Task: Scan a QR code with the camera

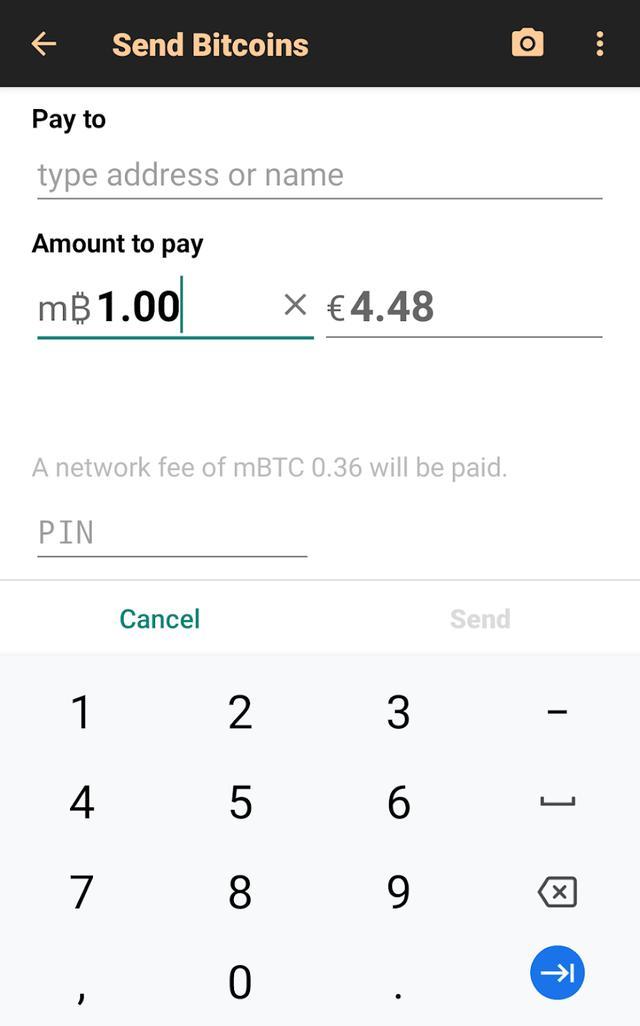Action: (527, 43)
